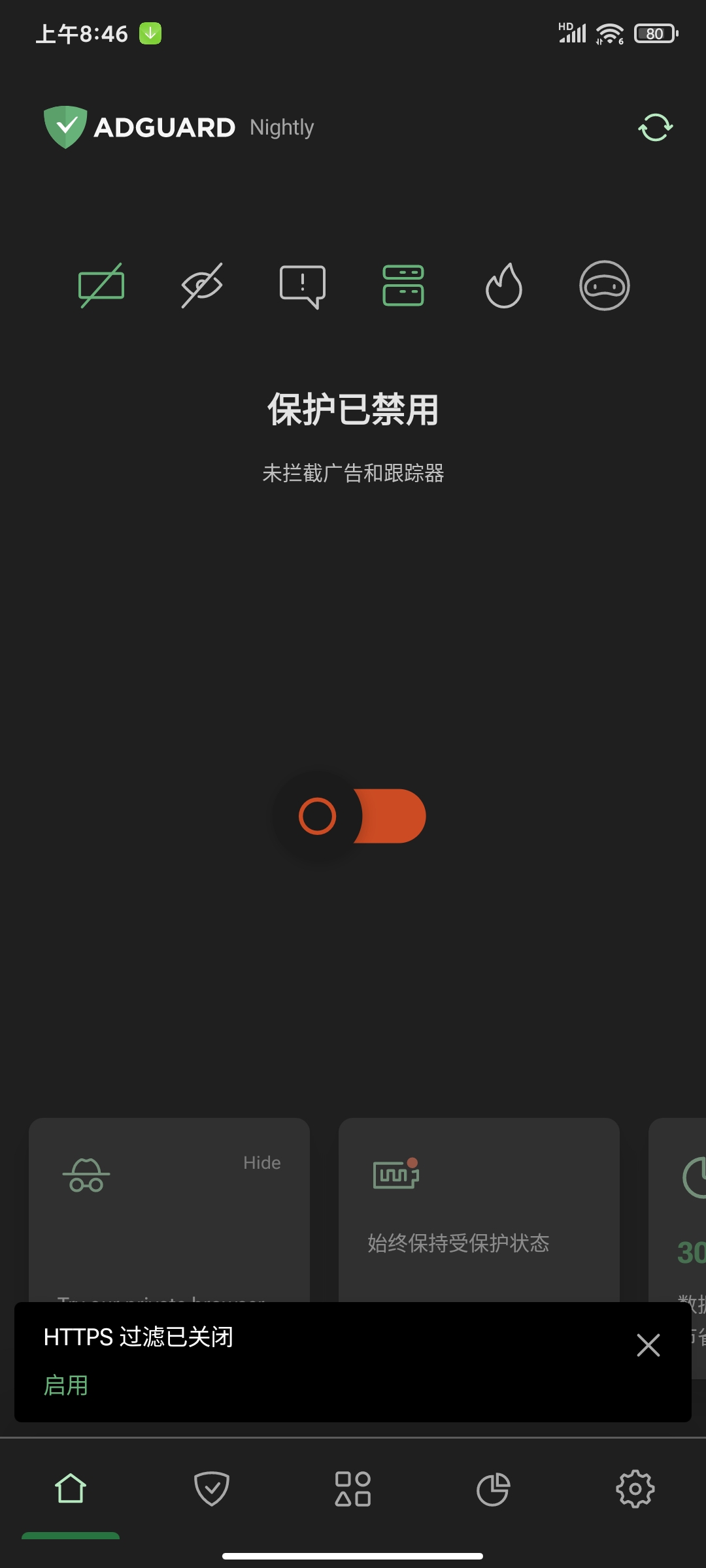Viewport: 706px width, 1568px height.
Task: Open the ad blocking feature icon
Action: click(101, 286)
